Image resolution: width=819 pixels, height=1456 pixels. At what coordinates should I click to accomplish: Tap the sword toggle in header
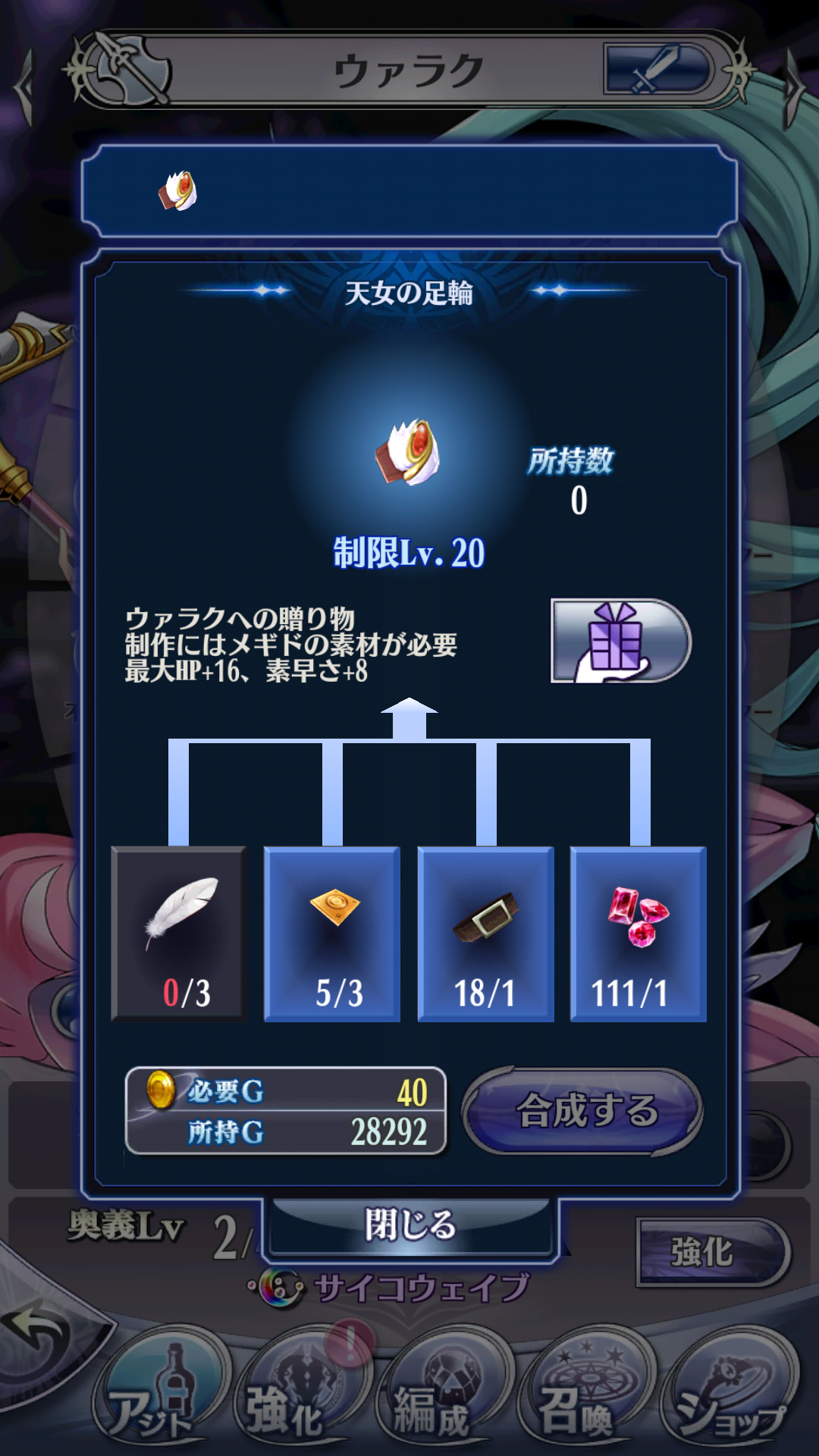click(x=658, y=69)
